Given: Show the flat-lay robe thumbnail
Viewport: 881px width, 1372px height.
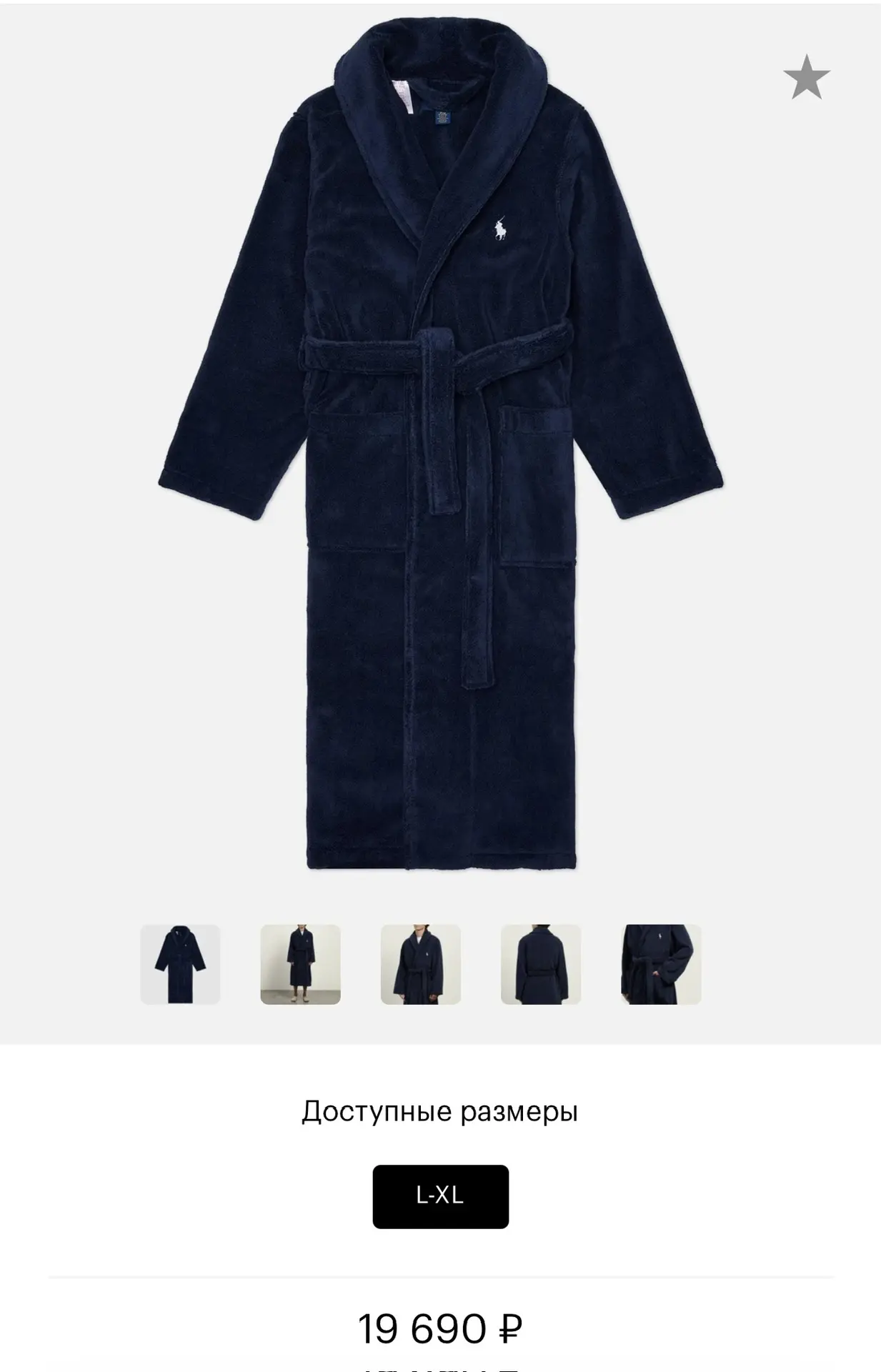Looking at the screenshot, I should coord(180,964).
